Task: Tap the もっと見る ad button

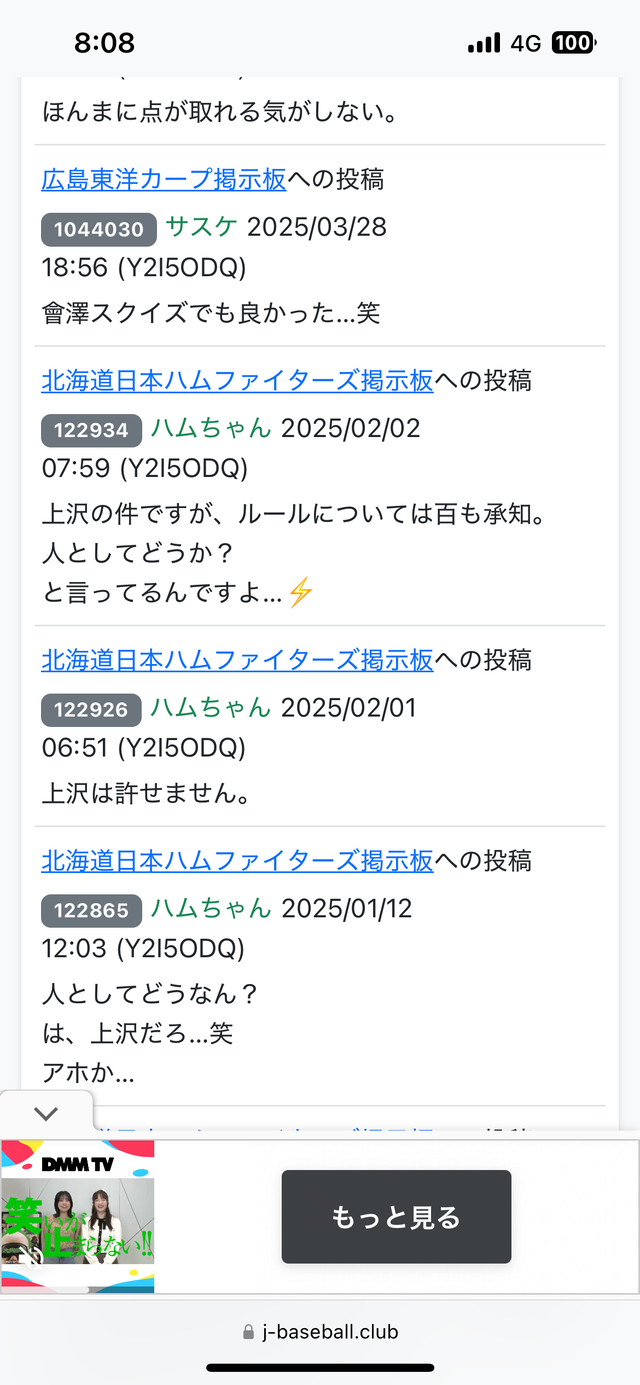Action: (396, 1217)
